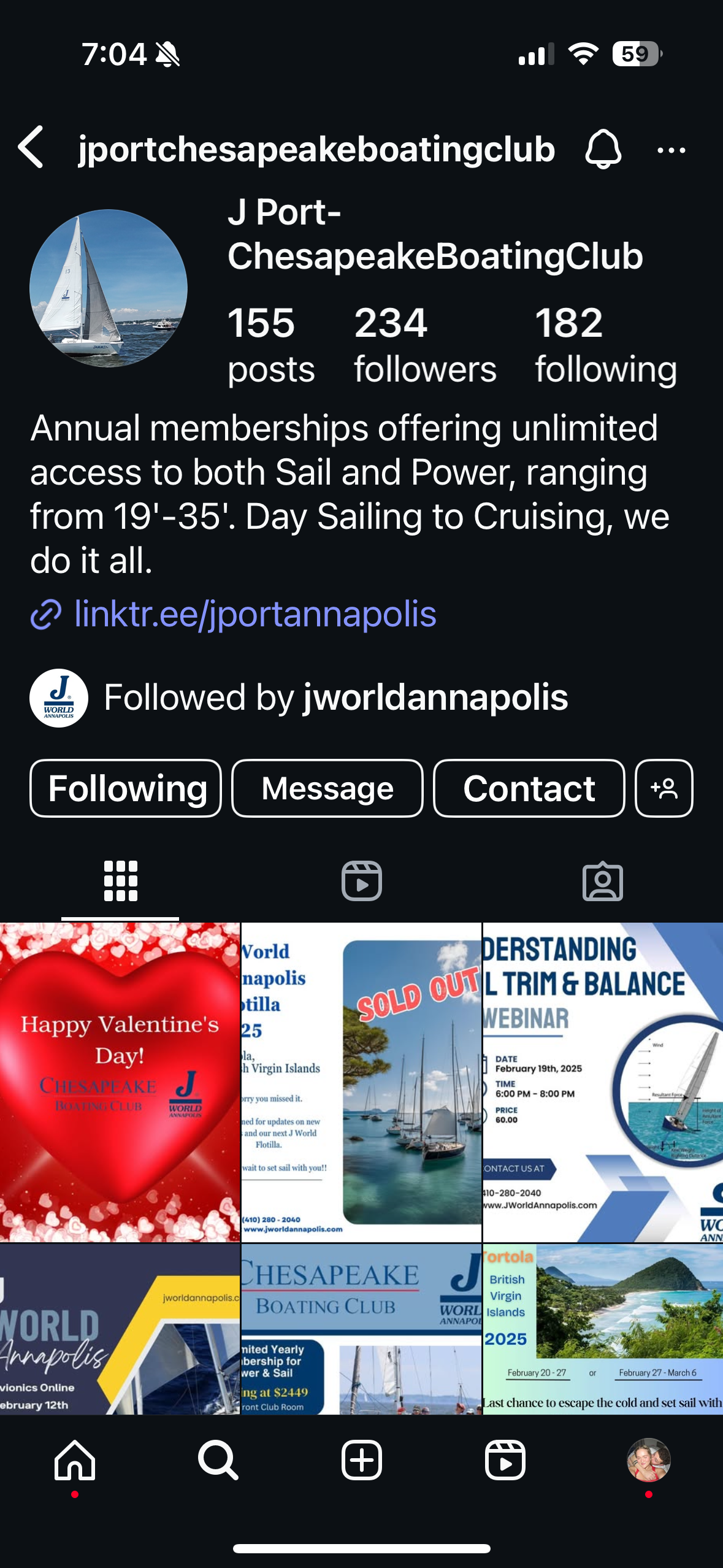Open the Trim & Balance webinar post
This screenshot has width=723, height=1568.
[603, 1082]
